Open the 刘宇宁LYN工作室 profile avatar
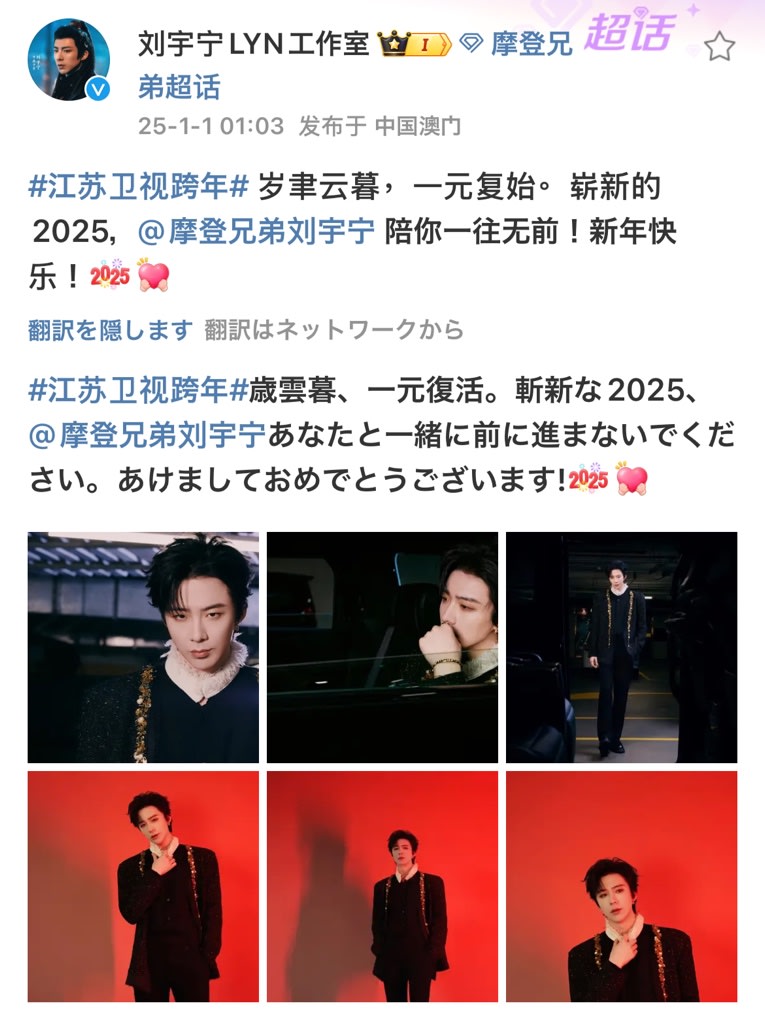765x1024 pixels. coord(68,60)
